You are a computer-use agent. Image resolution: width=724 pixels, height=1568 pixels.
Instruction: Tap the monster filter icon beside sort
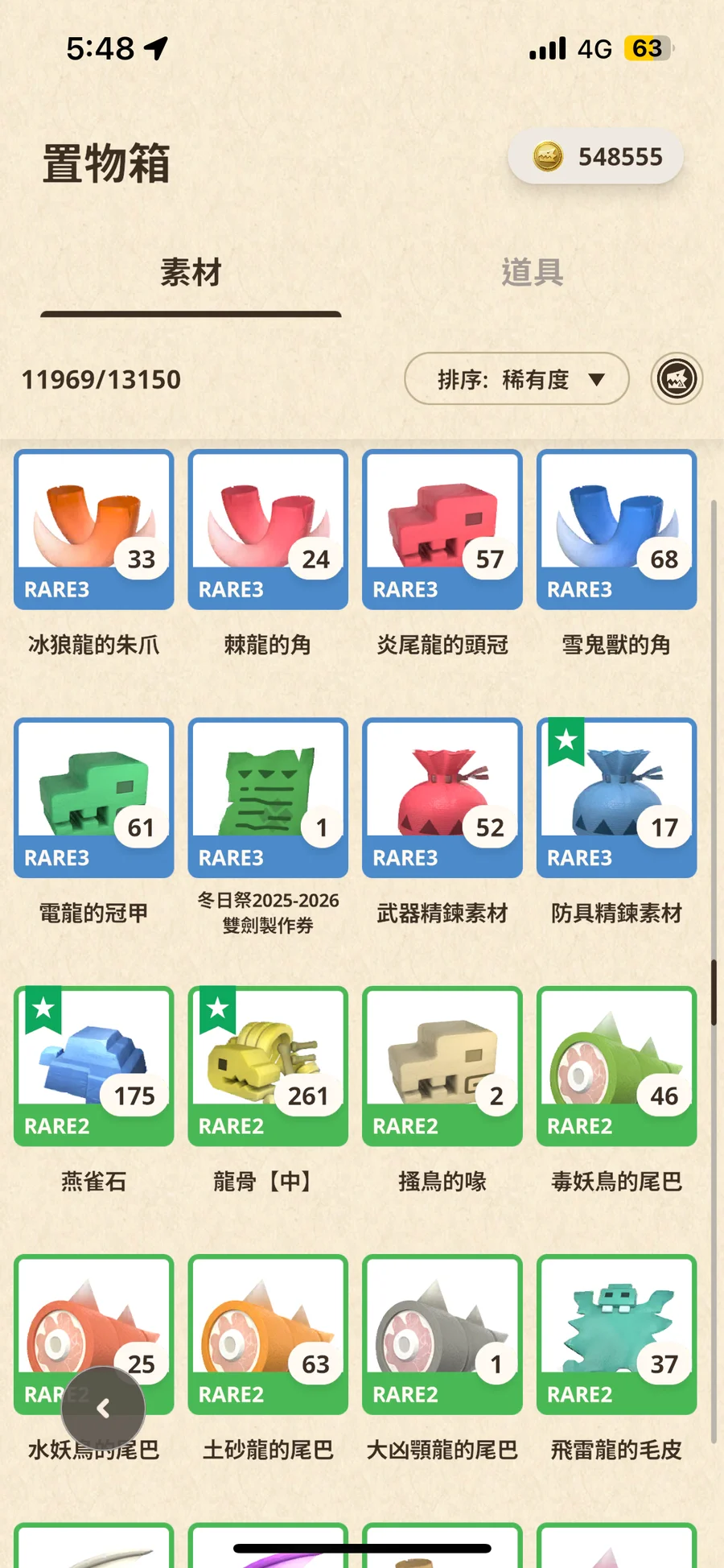click(677, 379)
